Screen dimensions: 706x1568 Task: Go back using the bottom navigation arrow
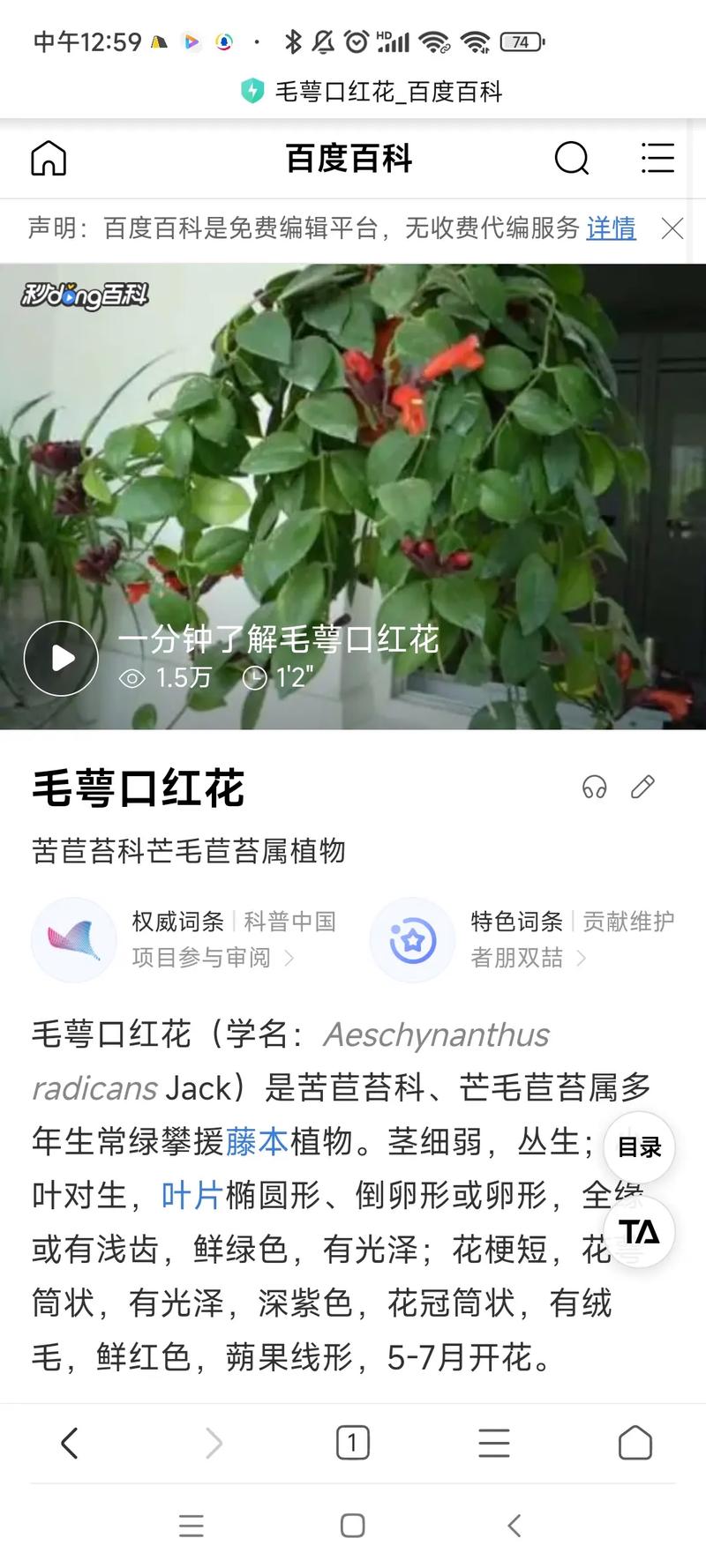click(x=71, y=1443)
